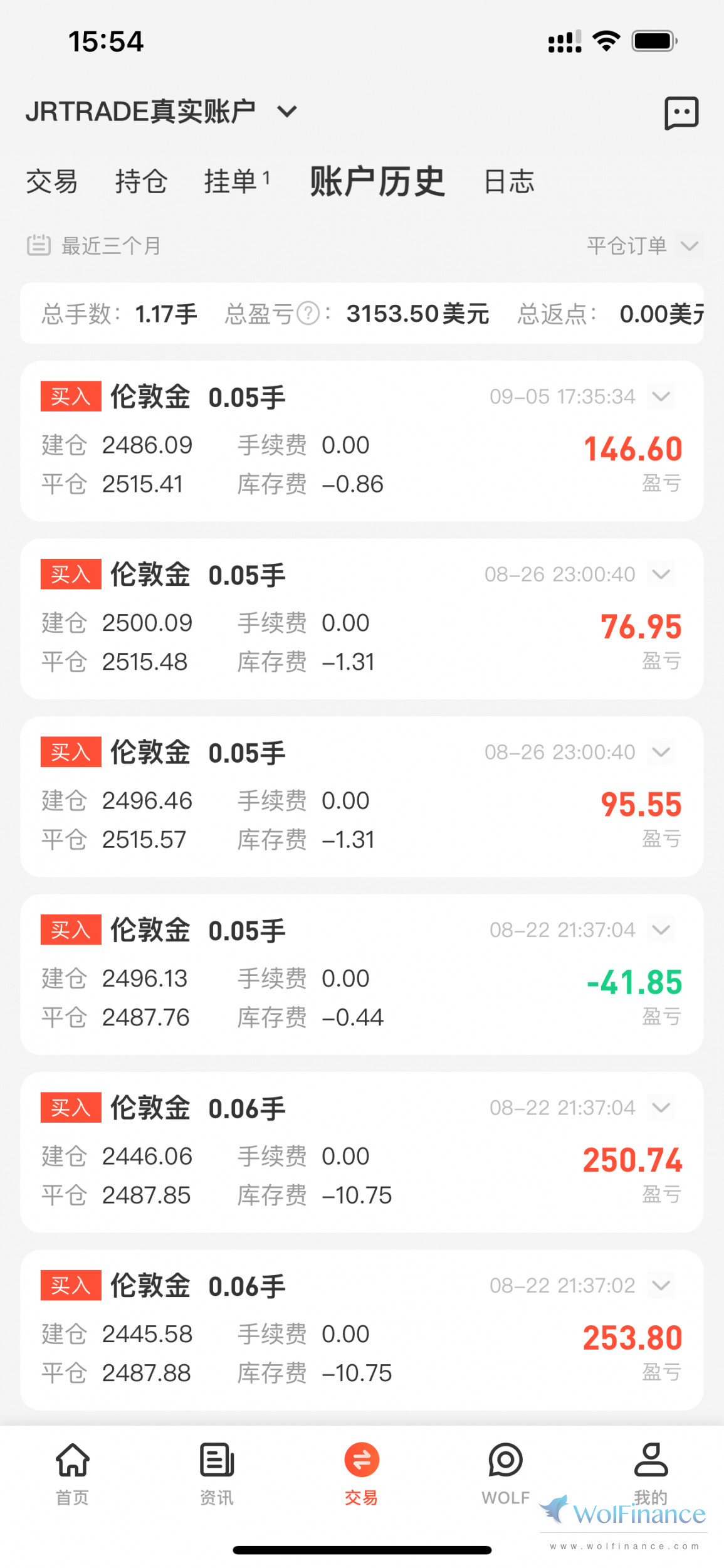Switch to the 日志 tab
724x1568 pixels.
coord(508,182)
